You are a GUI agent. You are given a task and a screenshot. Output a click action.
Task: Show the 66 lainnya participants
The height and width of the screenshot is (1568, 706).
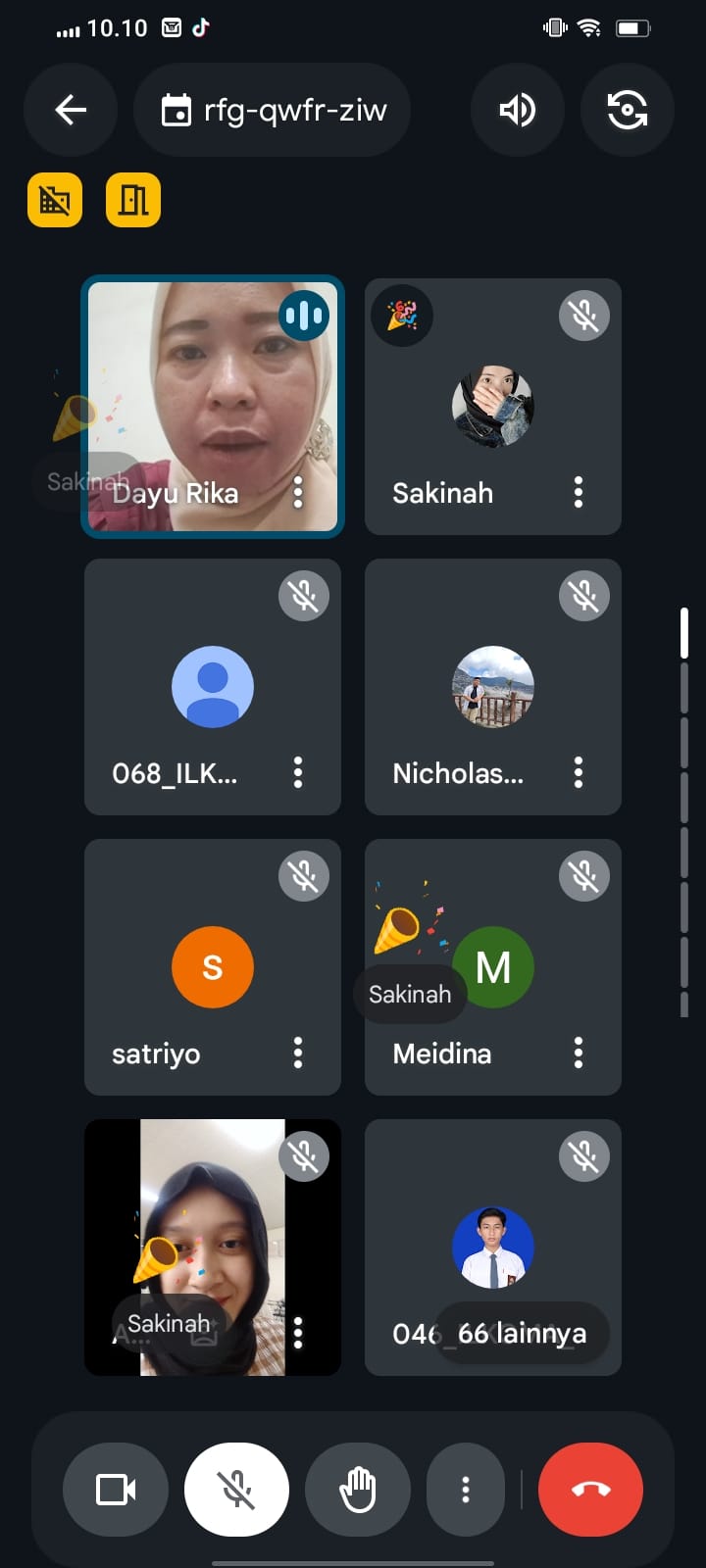[522, 1333]
